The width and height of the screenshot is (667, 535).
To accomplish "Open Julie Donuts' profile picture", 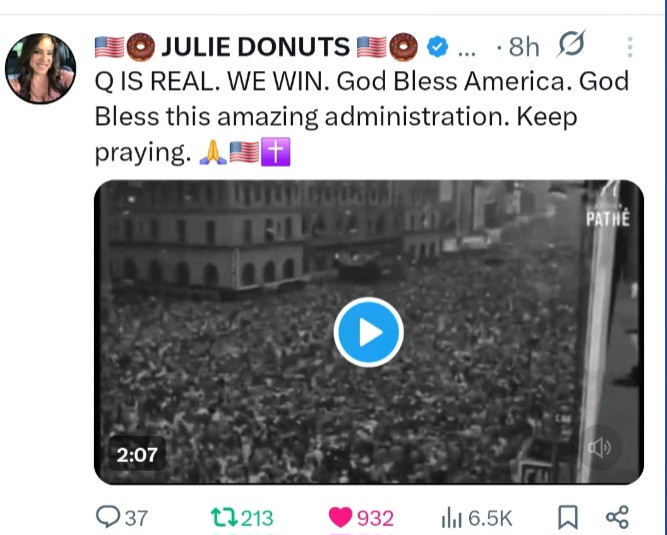I will click(x=41, y=68).
